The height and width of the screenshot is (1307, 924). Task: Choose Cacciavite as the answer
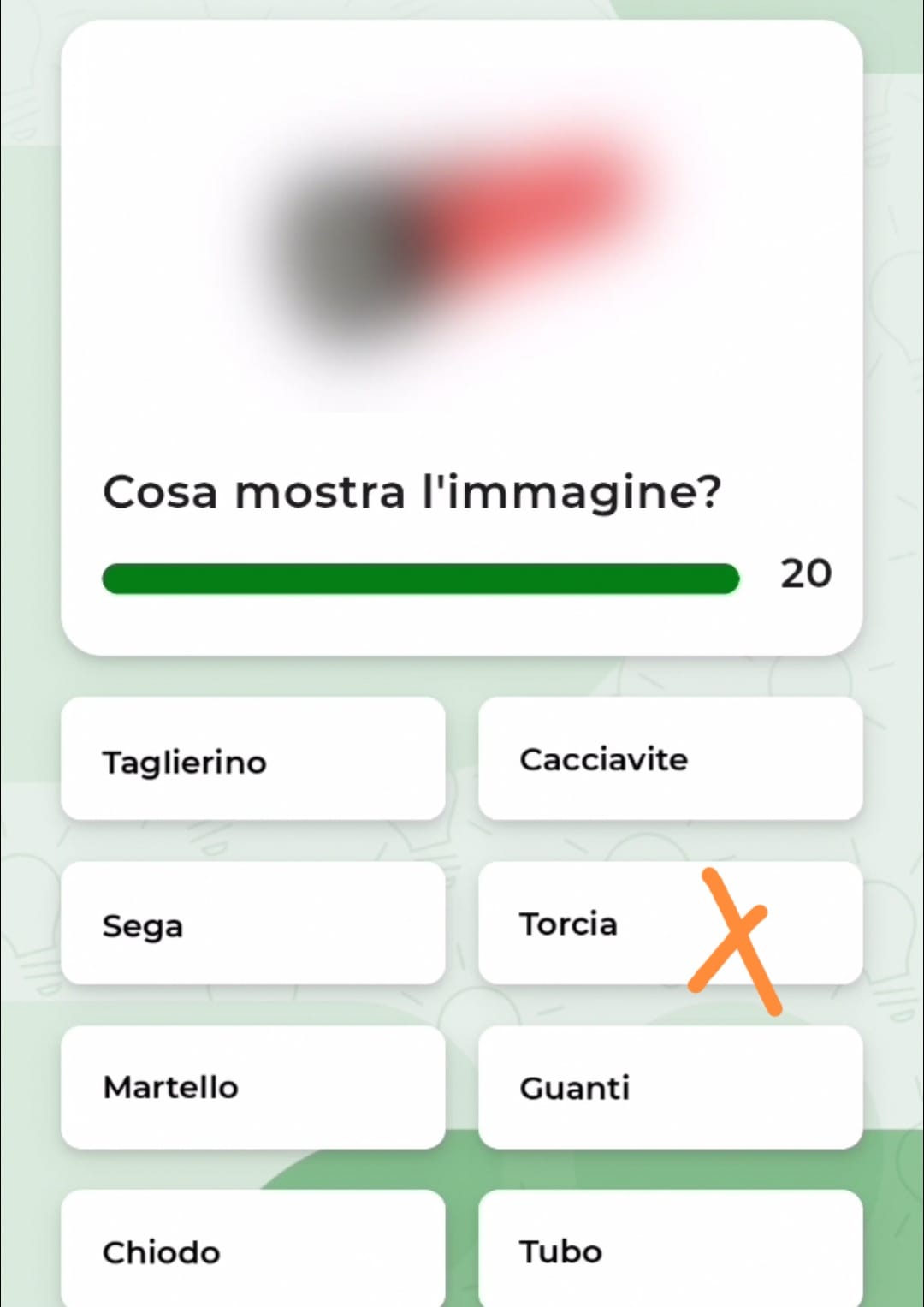[x=670, y=759]
